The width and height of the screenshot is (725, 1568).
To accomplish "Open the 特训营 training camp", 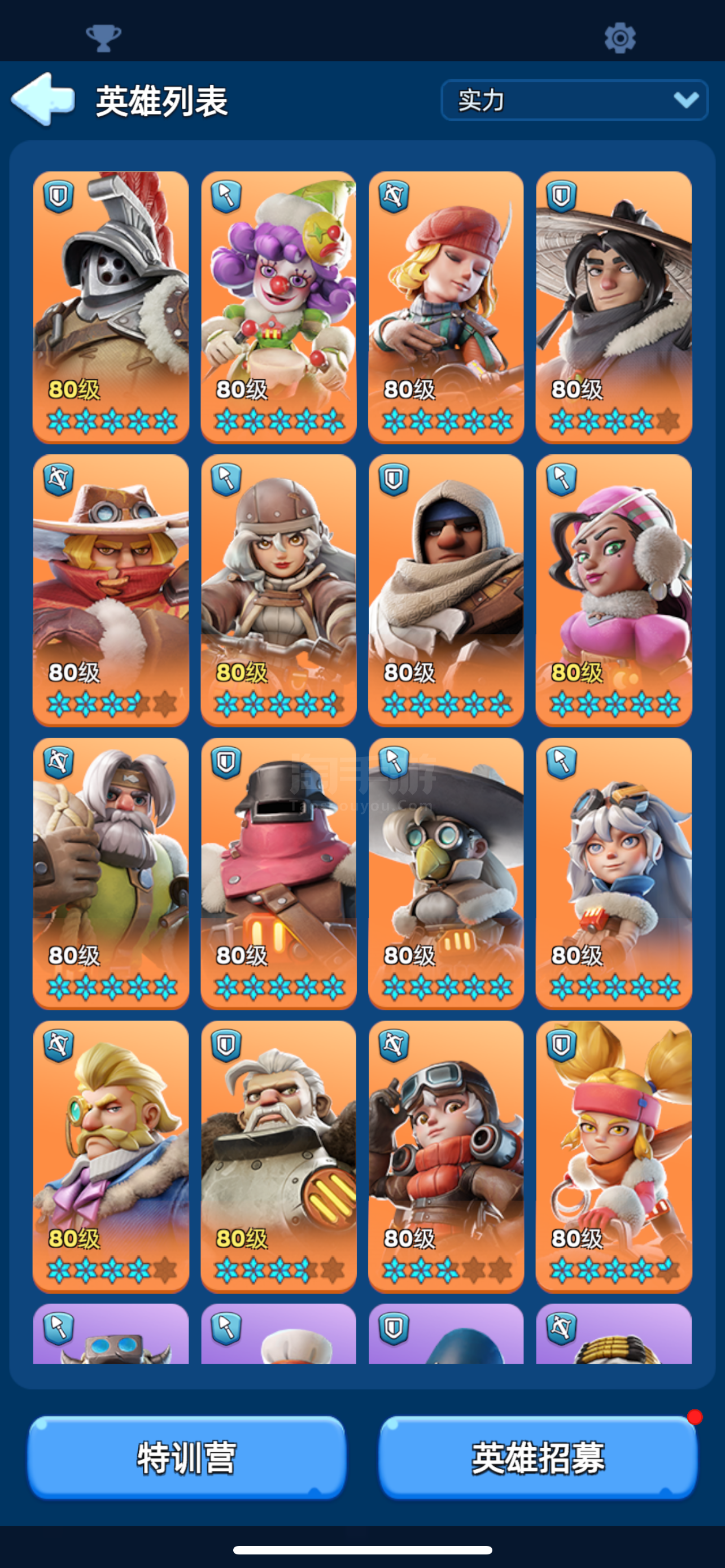I will point(187,1458).
